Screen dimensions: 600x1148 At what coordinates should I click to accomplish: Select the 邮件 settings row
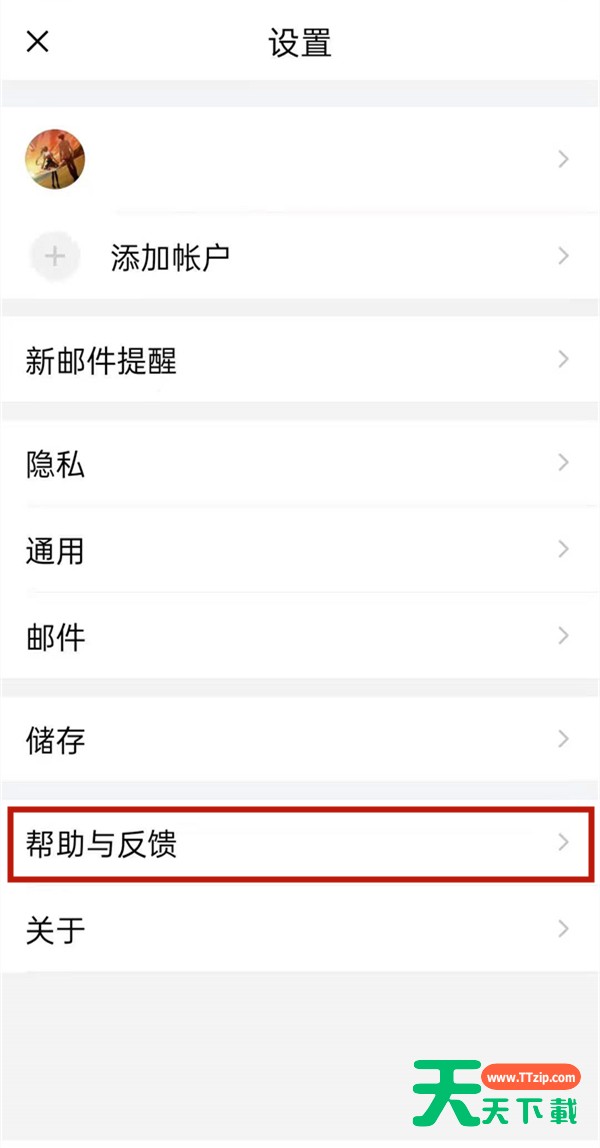[300, 636]
